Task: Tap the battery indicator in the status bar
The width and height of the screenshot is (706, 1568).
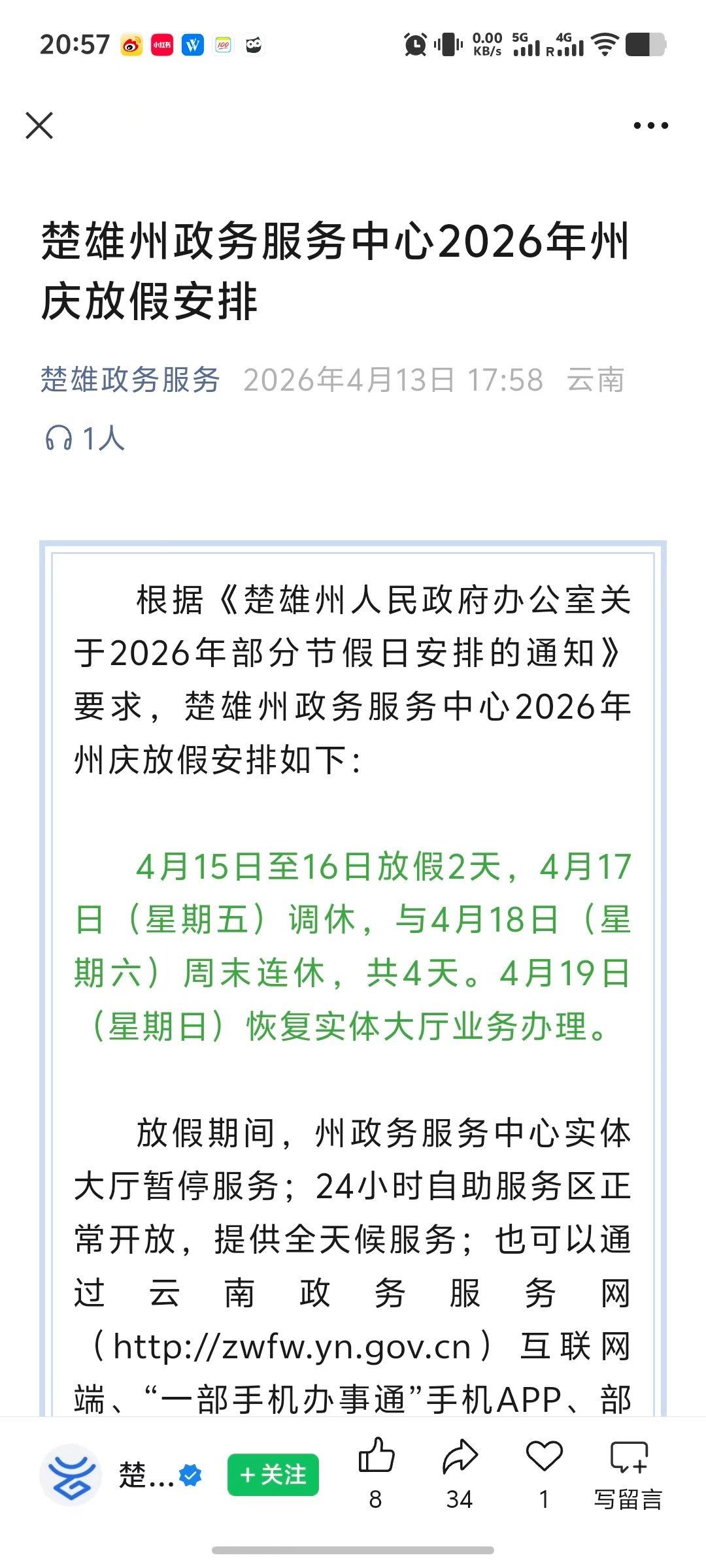Action: pos(644,43)
